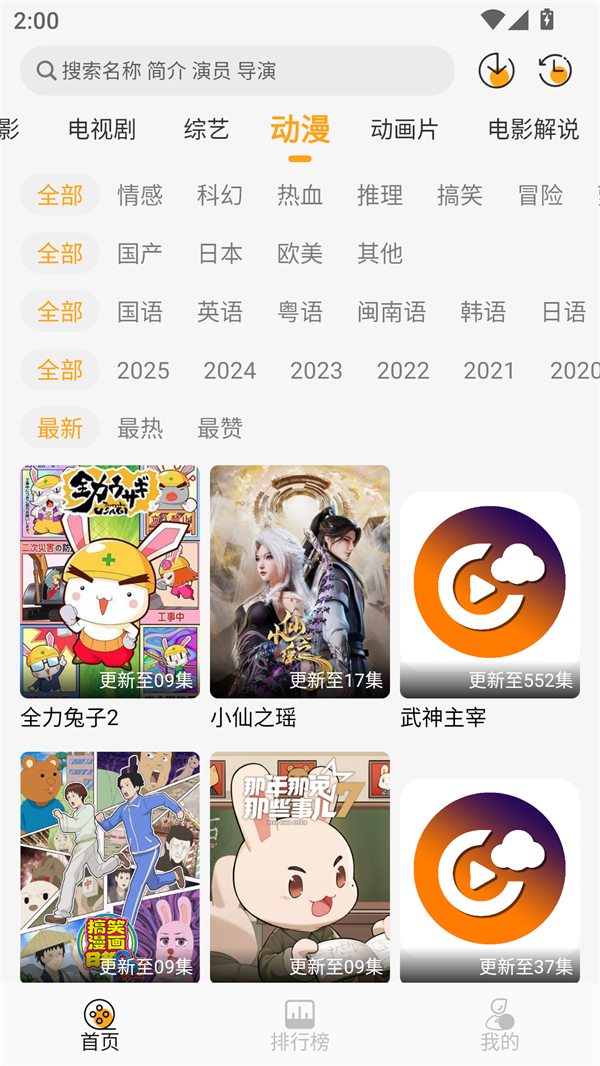Switch to the 电视剧 tab
This screenshot has height=1066, width=600.
coord(102,129)
